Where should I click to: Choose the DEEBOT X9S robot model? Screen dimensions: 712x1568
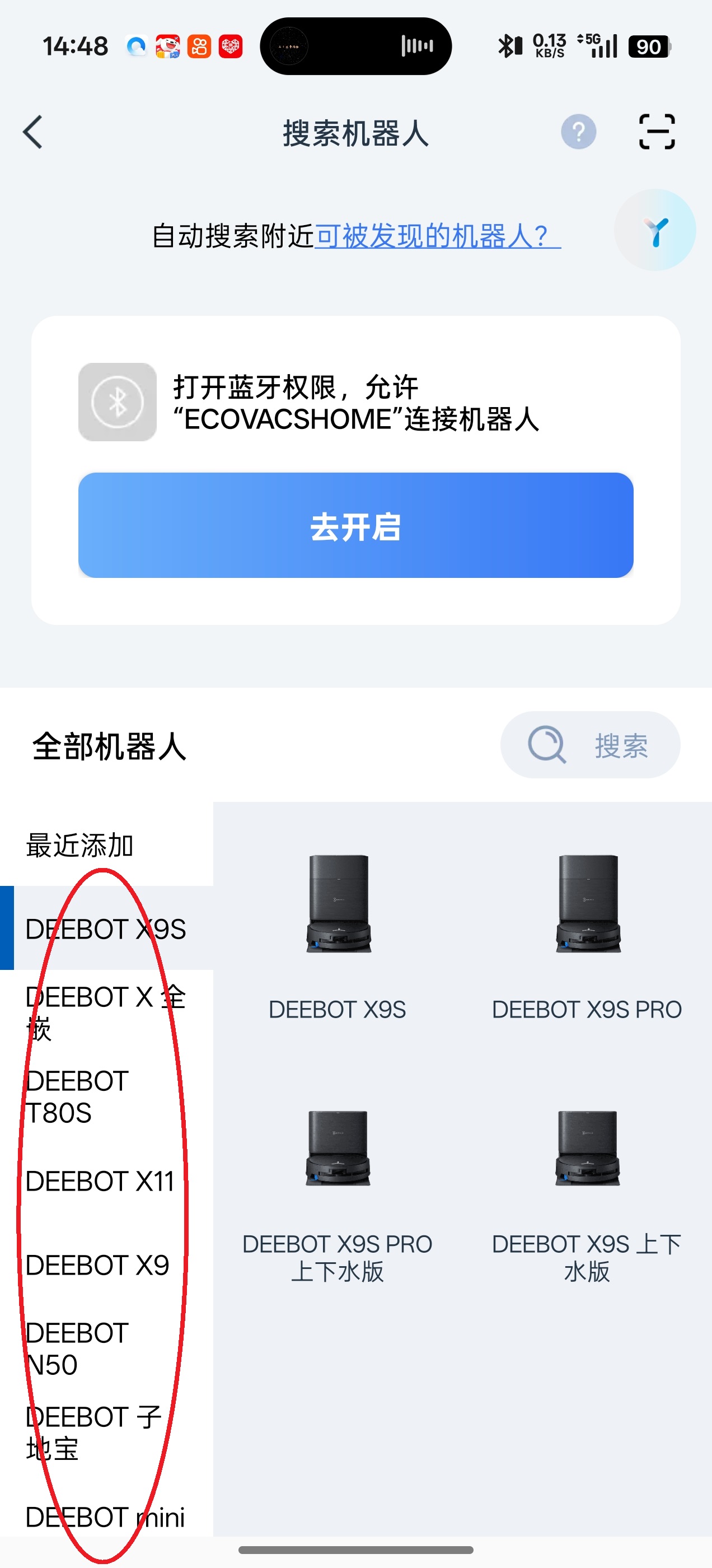[x=338, y=937]
